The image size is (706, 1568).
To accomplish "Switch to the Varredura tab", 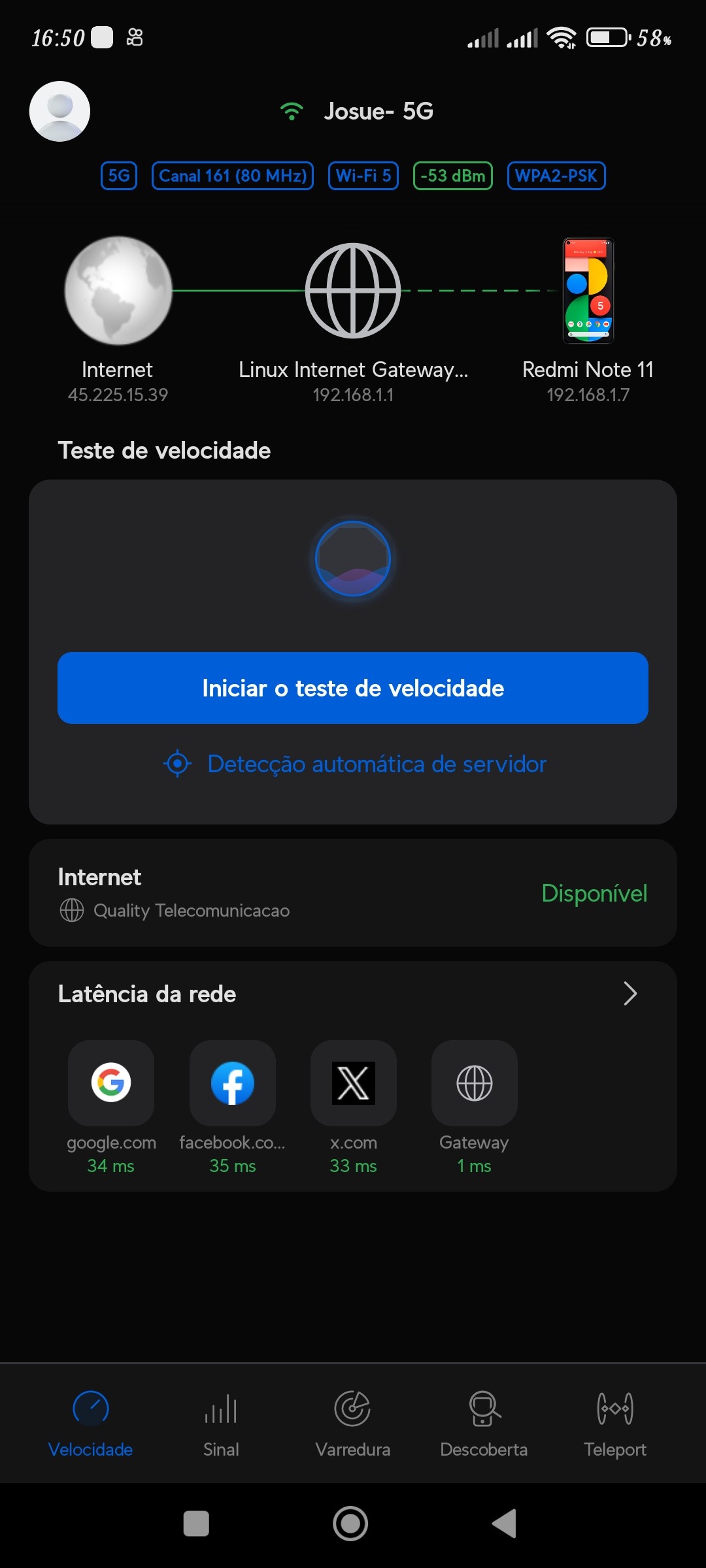I will [352, 1422].
